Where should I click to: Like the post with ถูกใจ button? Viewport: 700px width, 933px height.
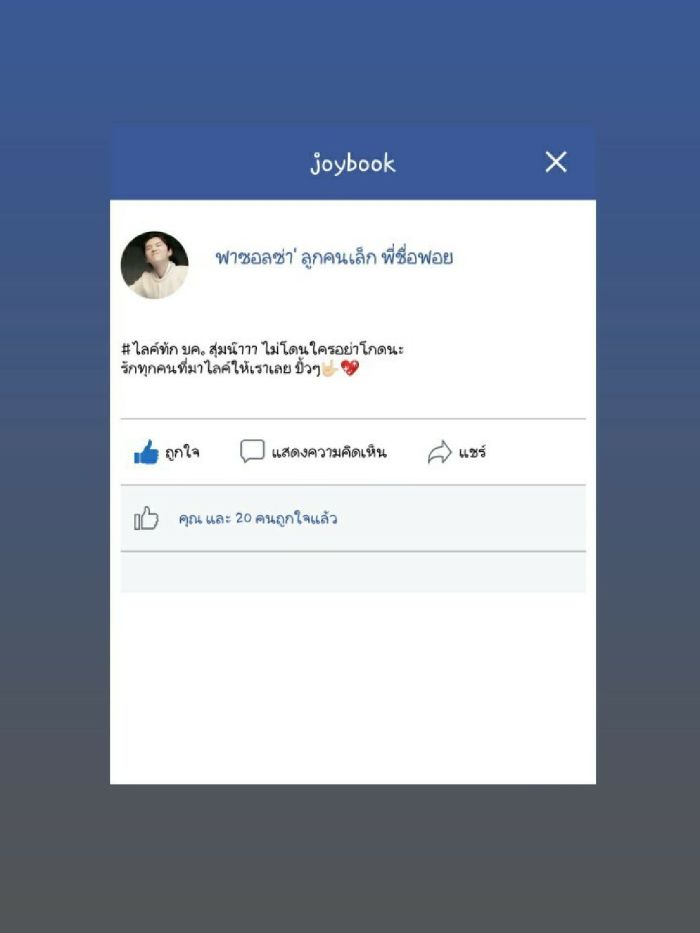(166, 452)
